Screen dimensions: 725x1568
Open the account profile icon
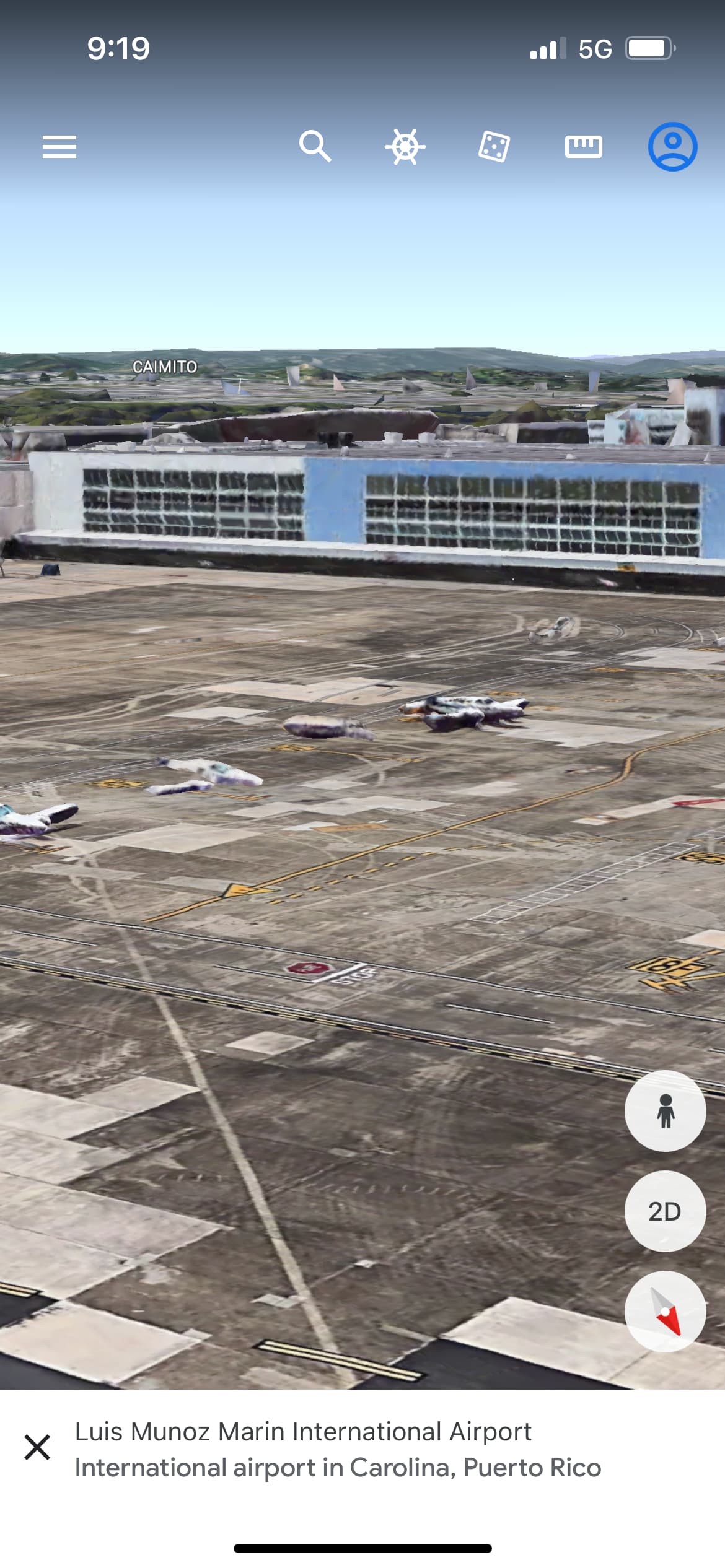(x=672, y=147)
